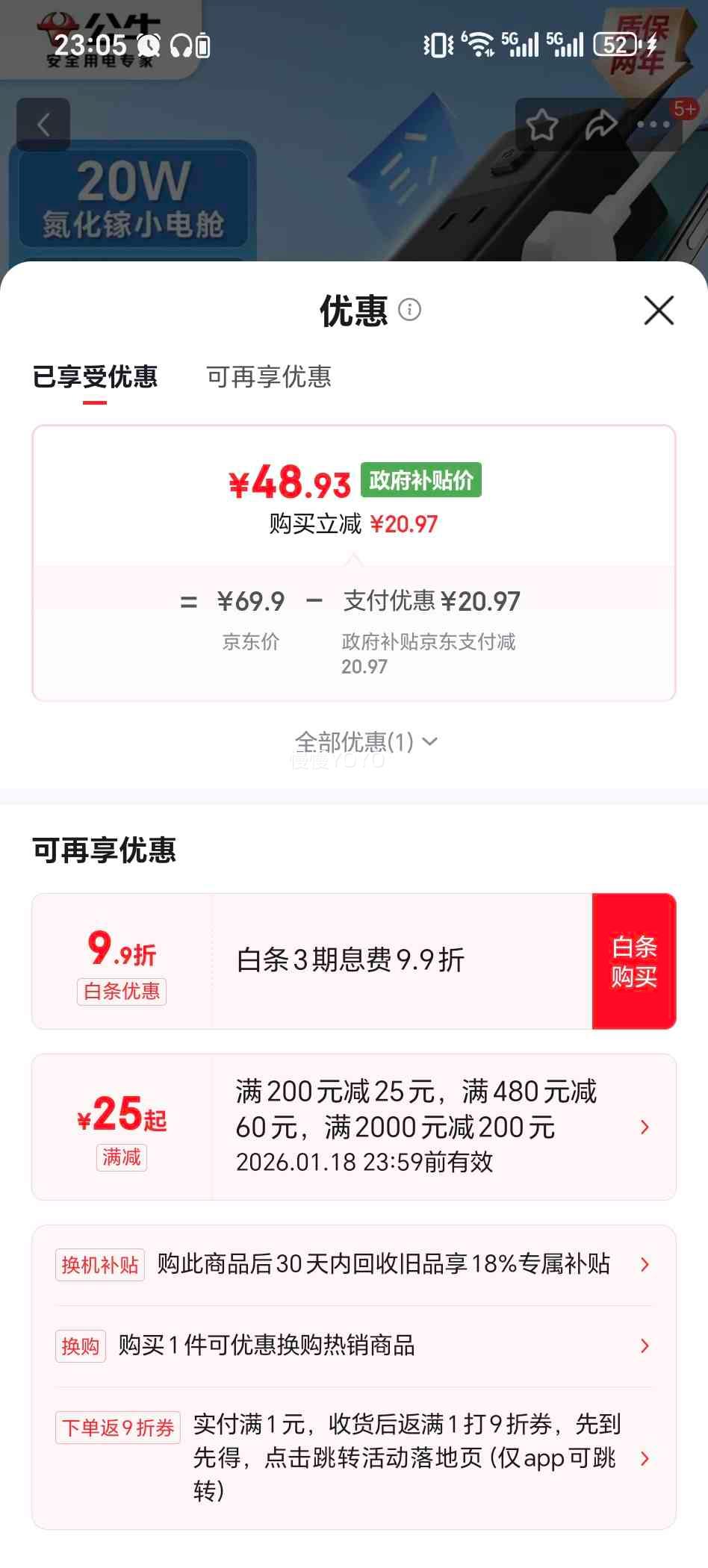Open 换机补贴 trade-in subsidy details
The width and height of the screenshot is (708, 1568).
645,1264
